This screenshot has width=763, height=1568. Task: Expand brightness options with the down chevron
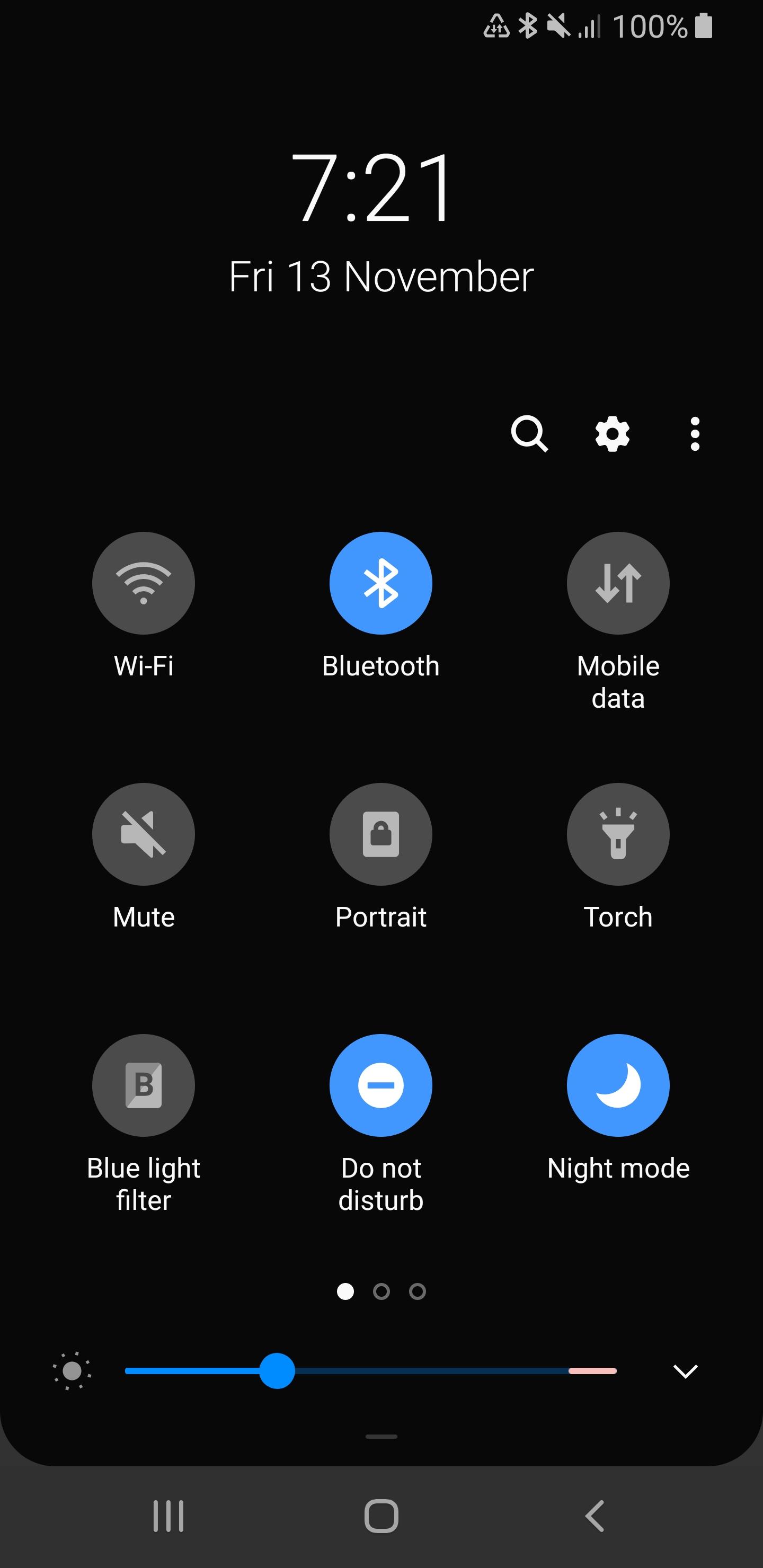[685, 1371]
